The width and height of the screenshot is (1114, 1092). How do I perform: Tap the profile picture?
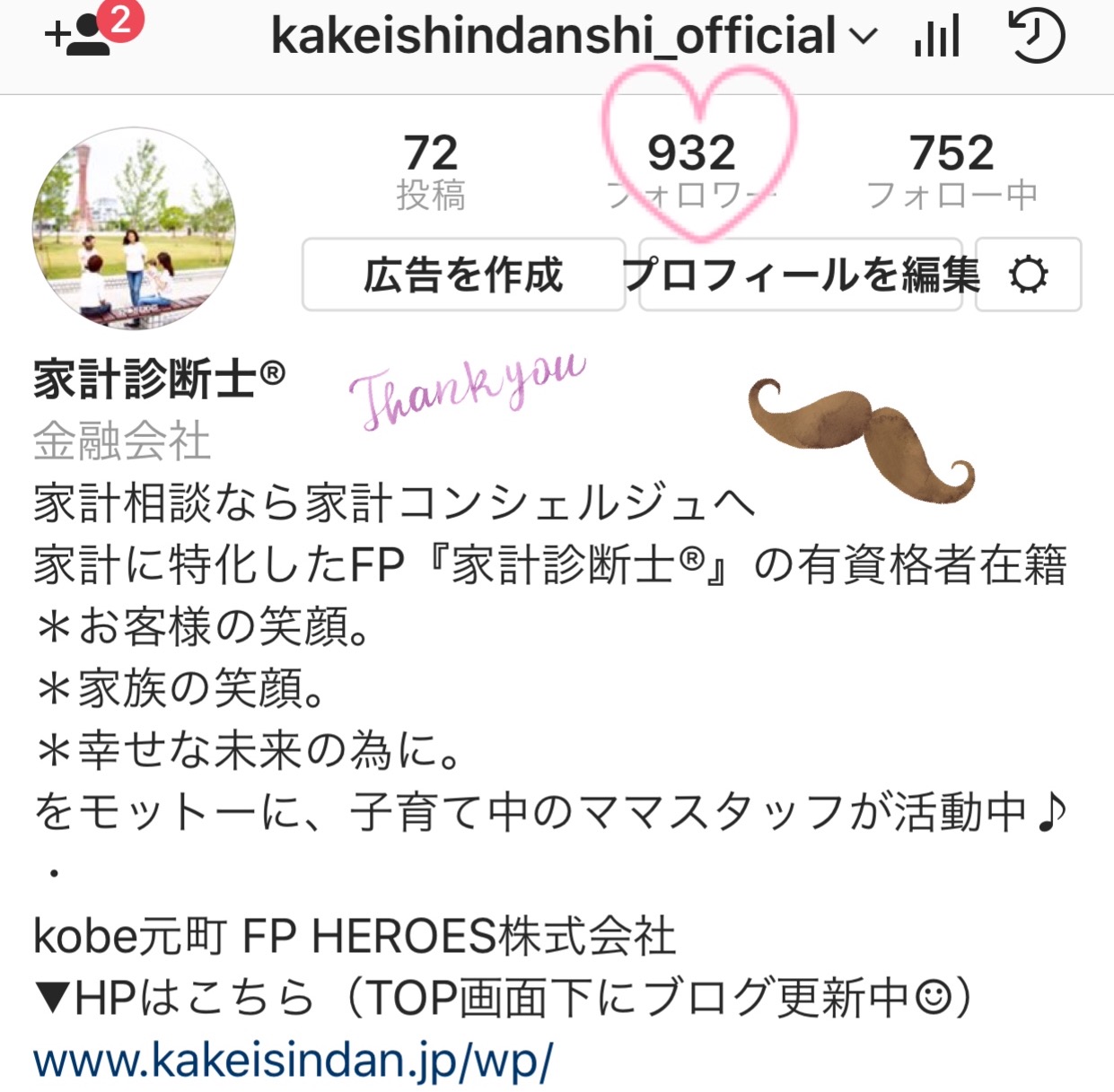point(134,228)
